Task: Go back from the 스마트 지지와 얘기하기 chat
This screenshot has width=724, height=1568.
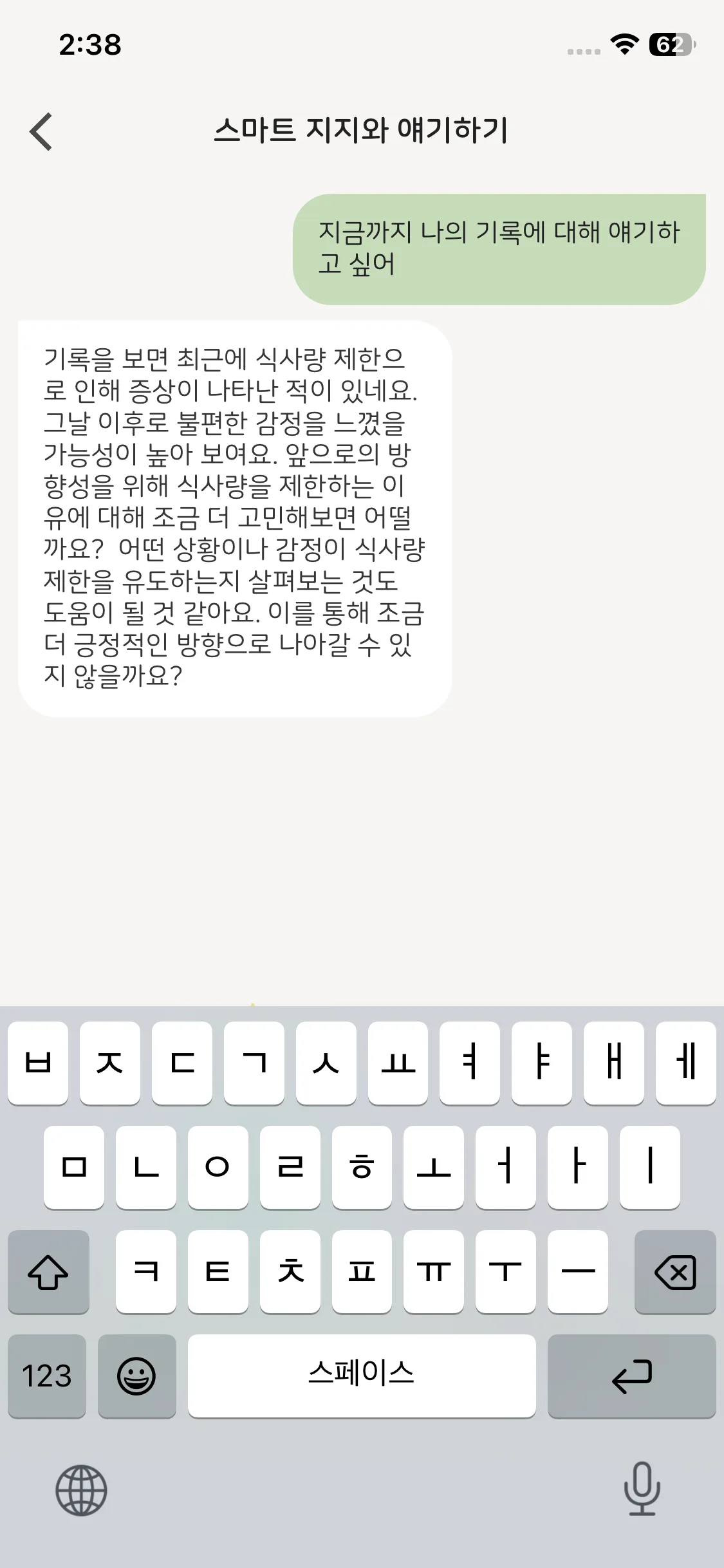Action: (41, 131)
